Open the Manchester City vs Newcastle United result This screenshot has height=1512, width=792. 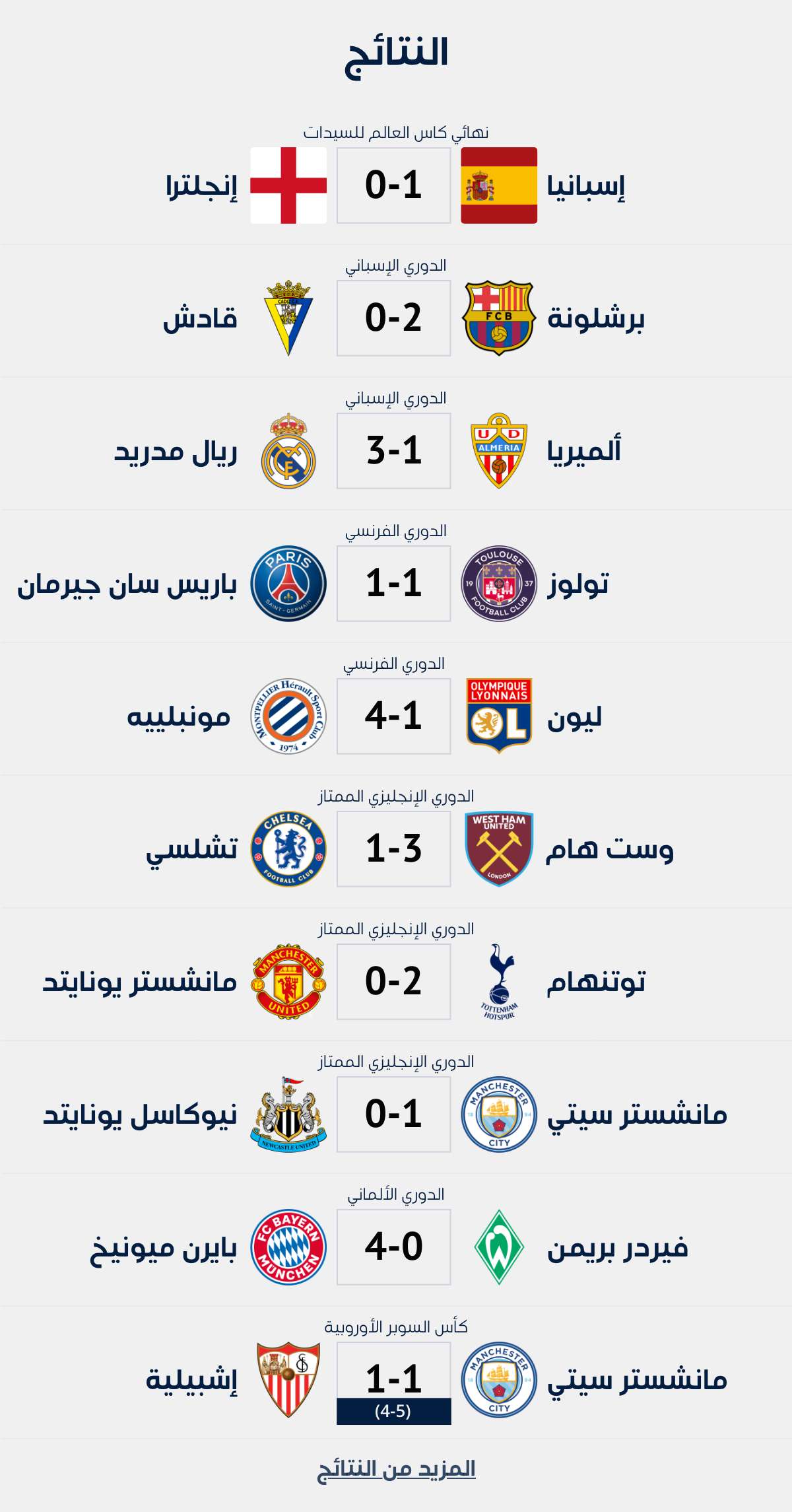point(393,1115)
